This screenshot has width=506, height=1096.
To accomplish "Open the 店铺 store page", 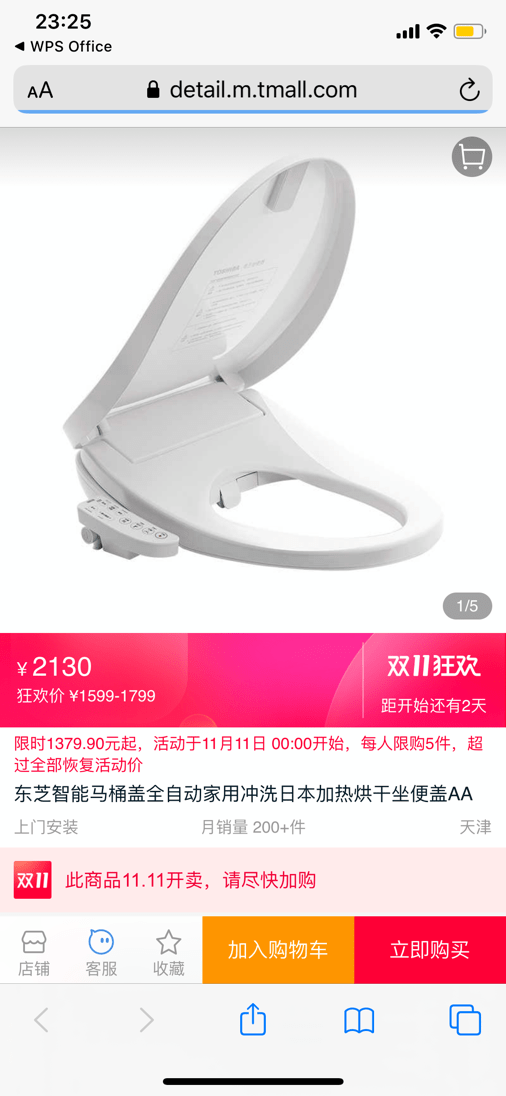I will click(x=34, y=952).
